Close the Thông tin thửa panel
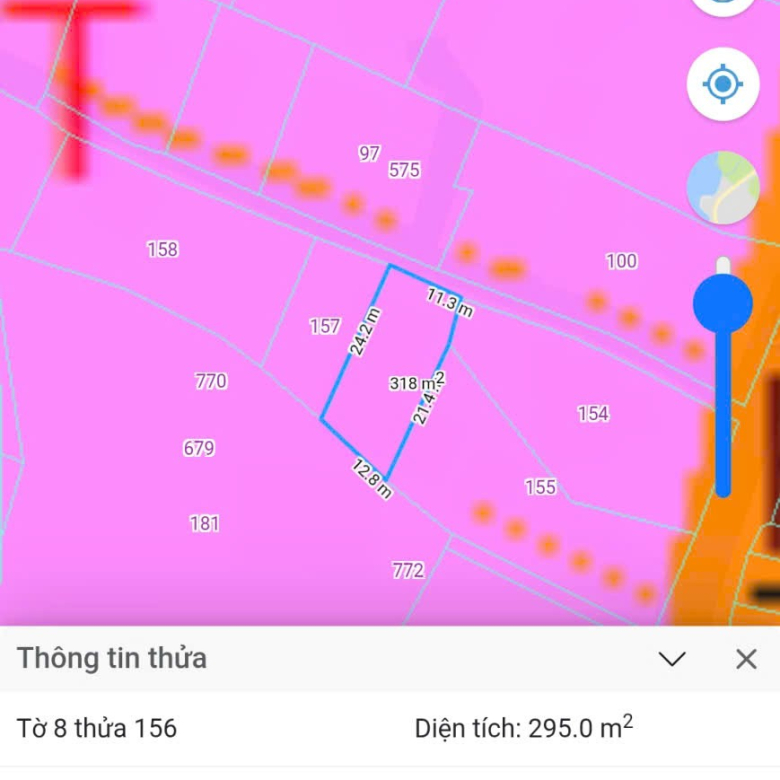The image size is (780, 780). tap(746, 659)
